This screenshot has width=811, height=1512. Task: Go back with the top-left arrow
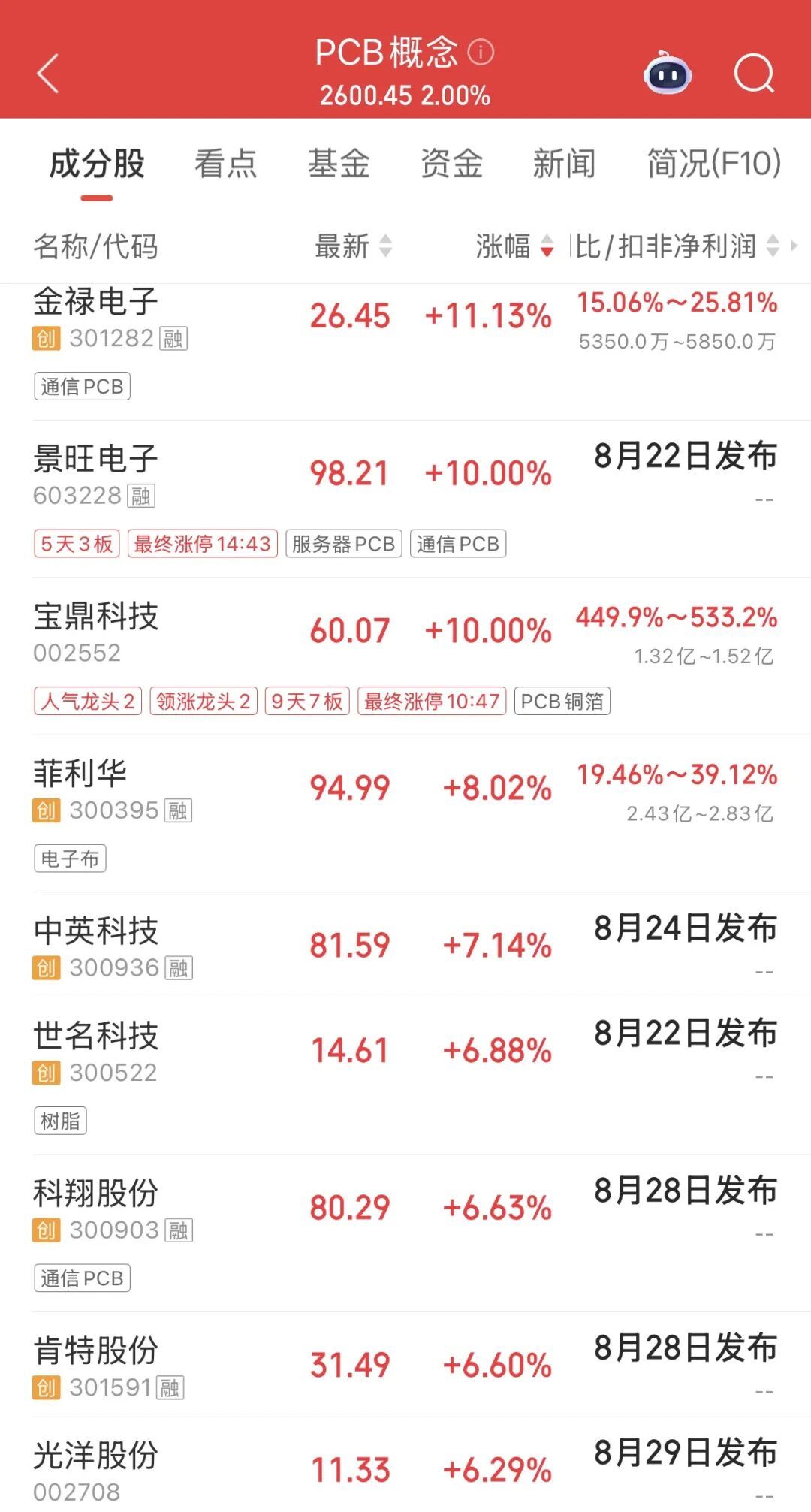coord(47,74)
